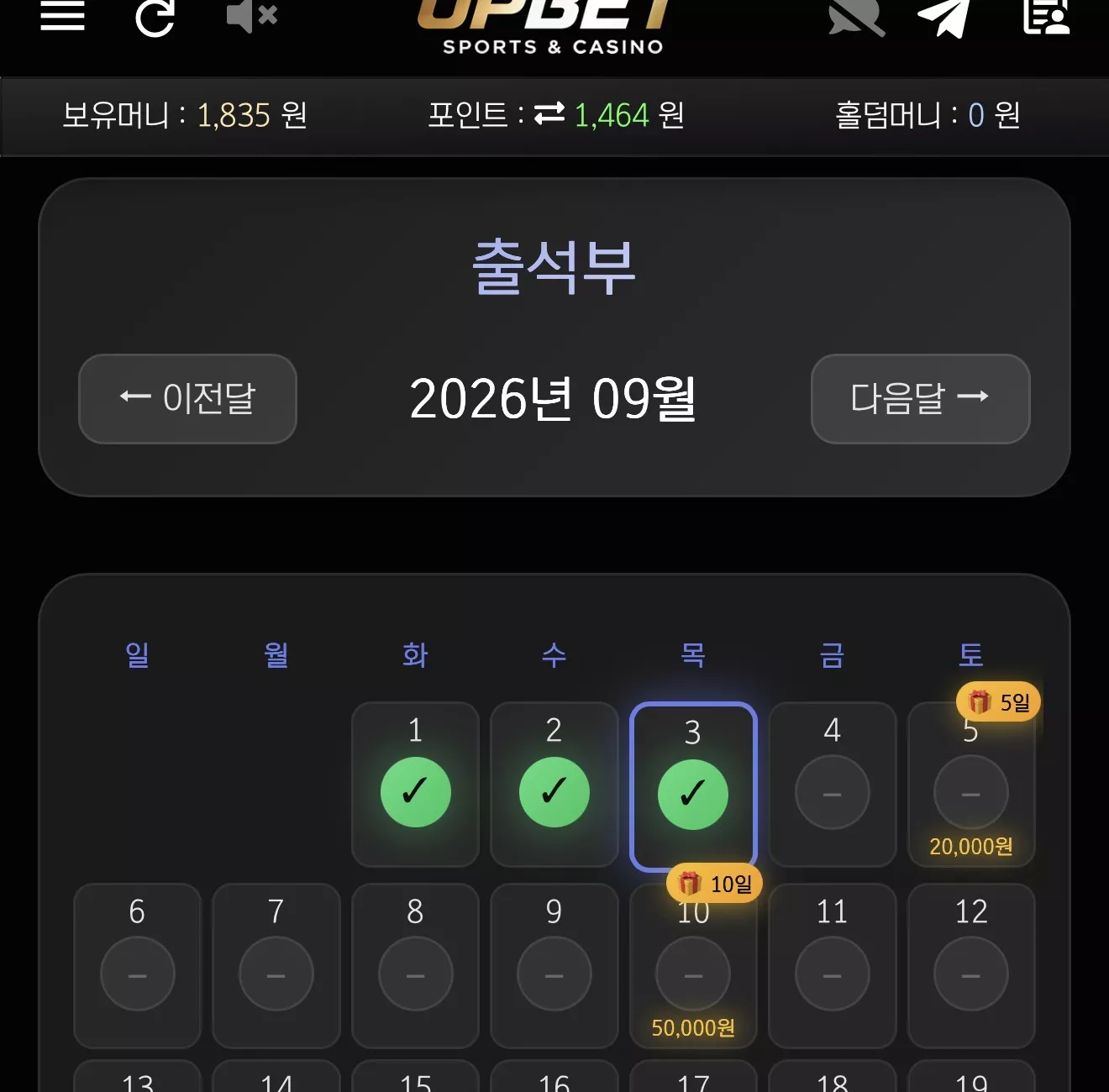Image resolution: width=1109 pixels, height=1092 pixels.
Task: Tap day 10 with 50,000원 reward
Action: point(693,965)
